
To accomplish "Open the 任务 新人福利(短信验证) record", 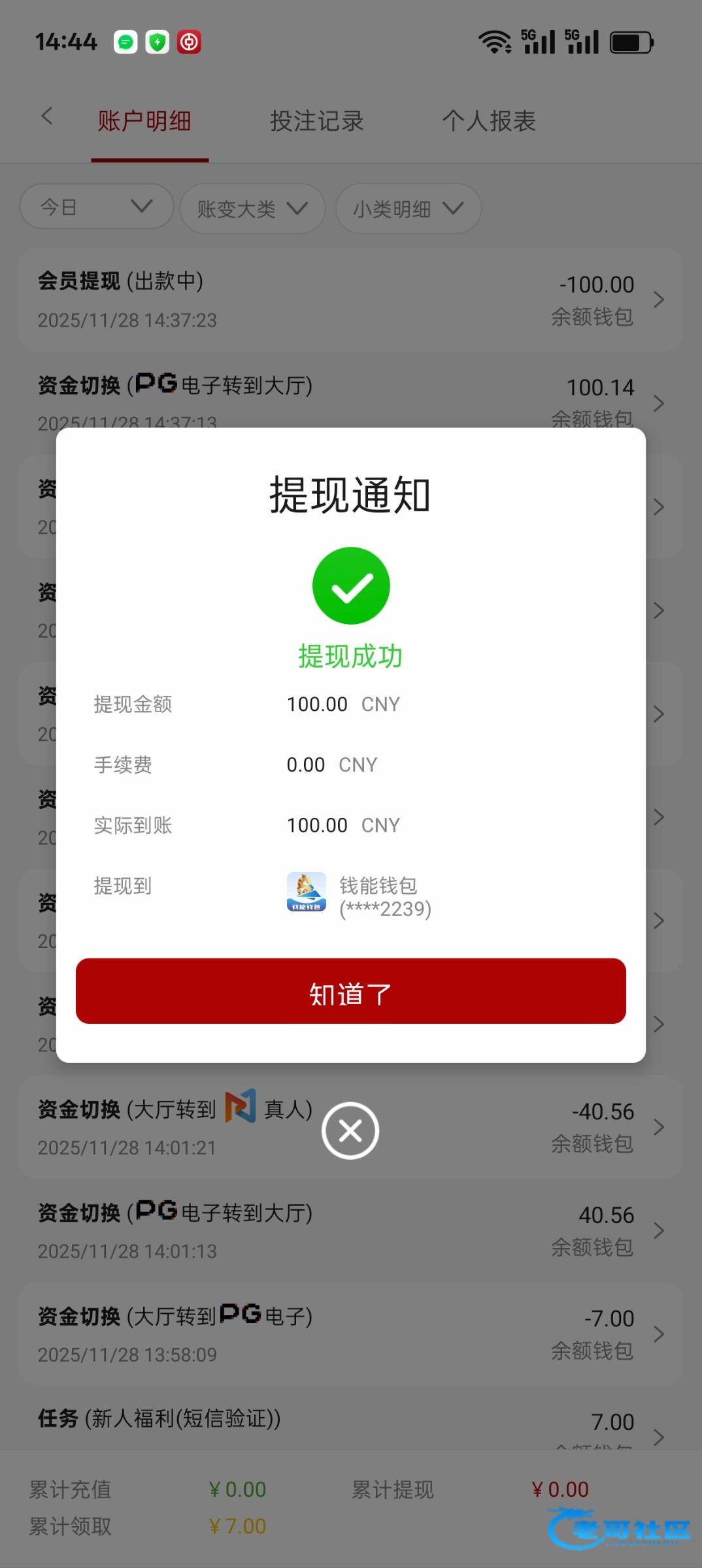I will point(351,1427).
